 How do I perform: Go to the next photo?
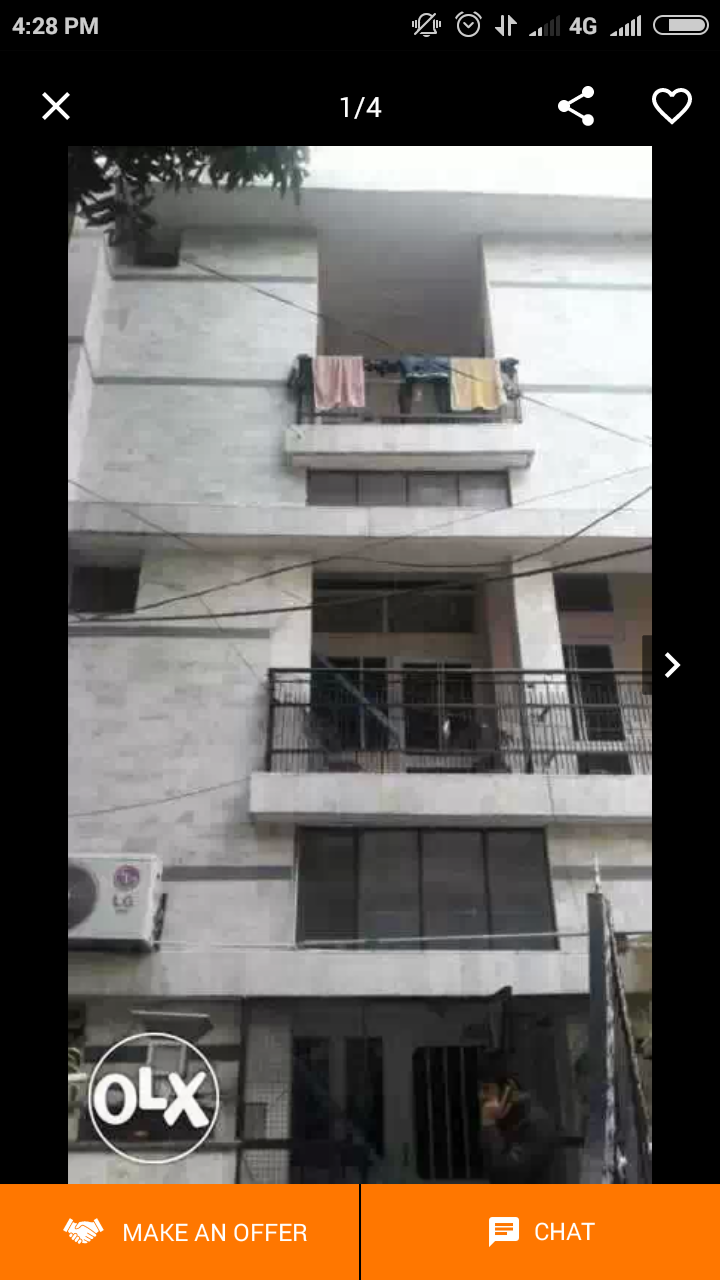(672, 665)
